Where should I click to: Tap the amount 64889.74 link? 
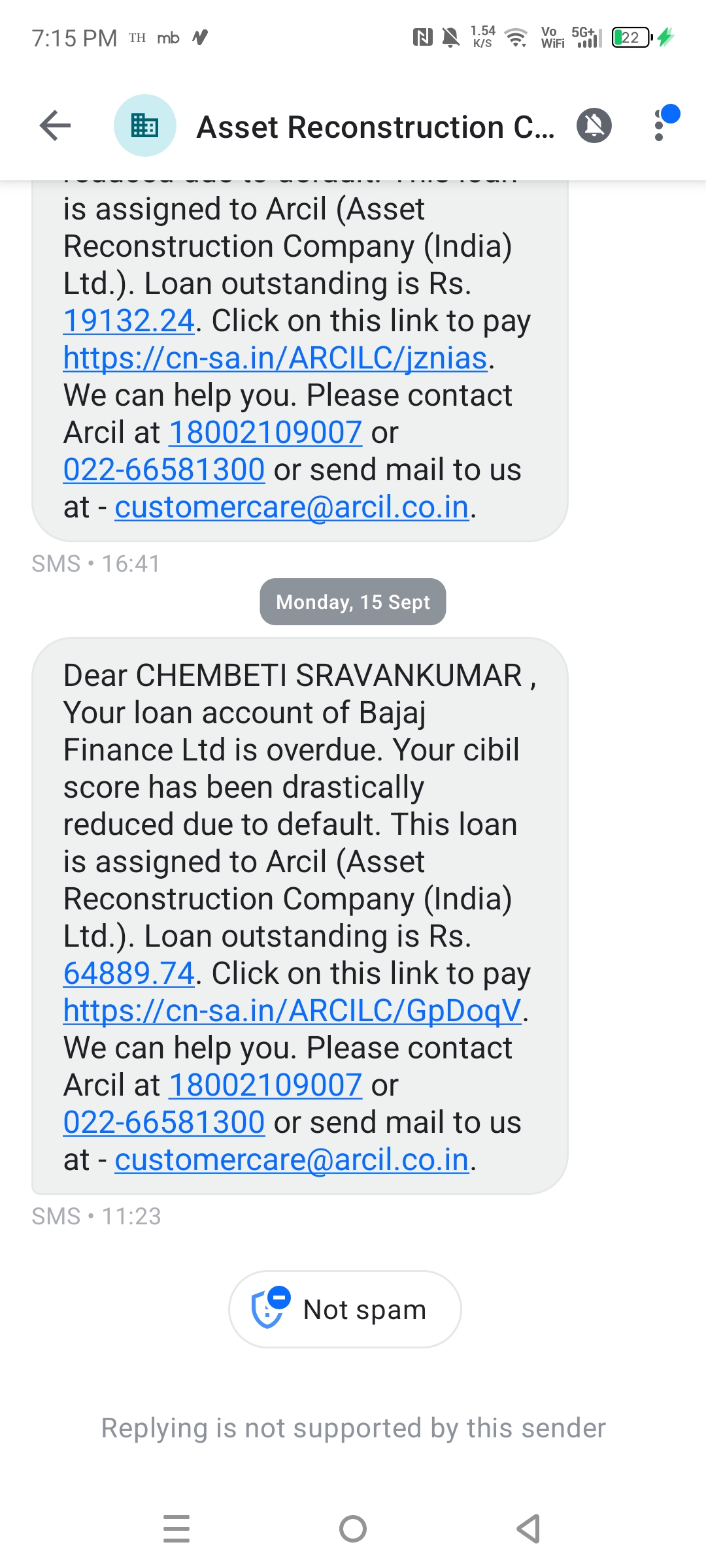129,973
